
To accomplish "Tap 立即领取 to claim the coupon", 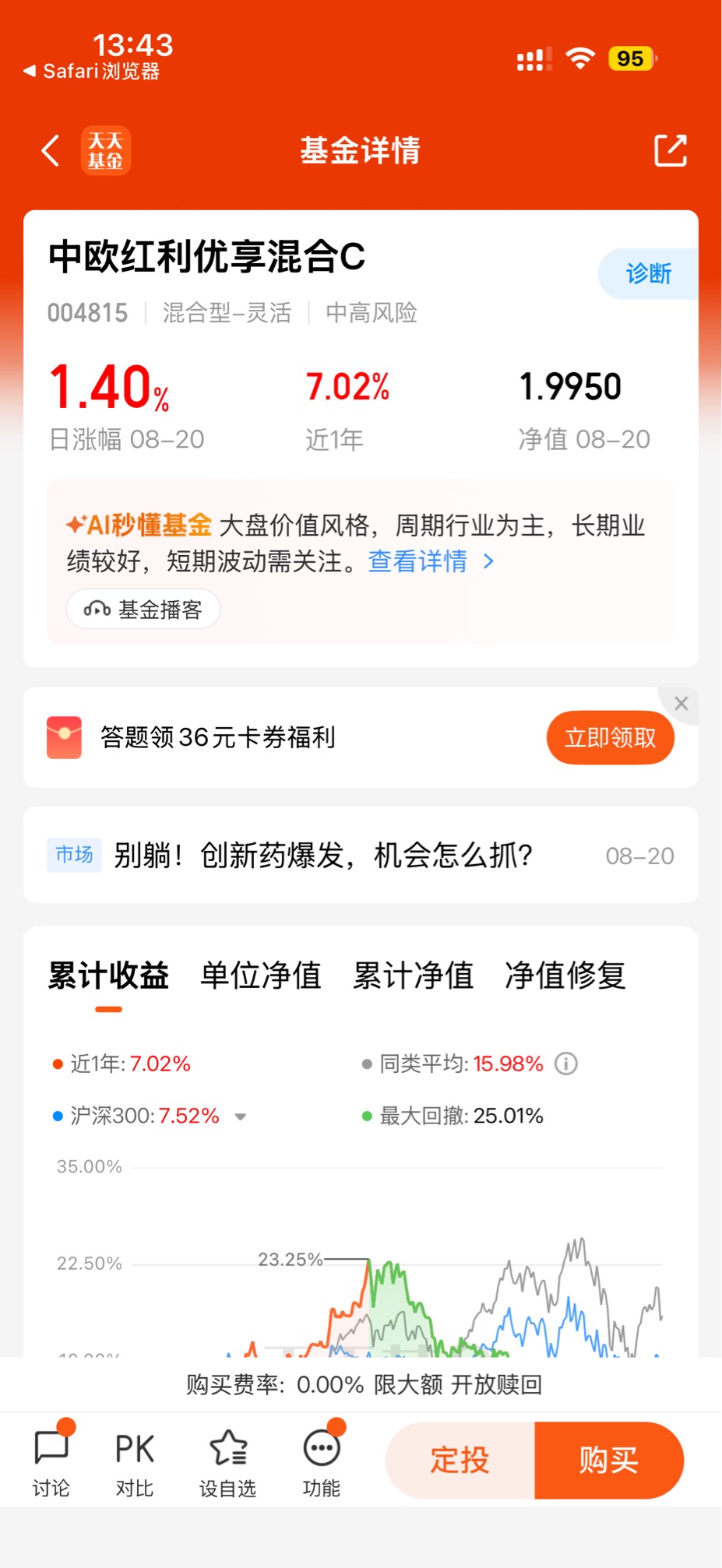I will (x=610, y=737).
